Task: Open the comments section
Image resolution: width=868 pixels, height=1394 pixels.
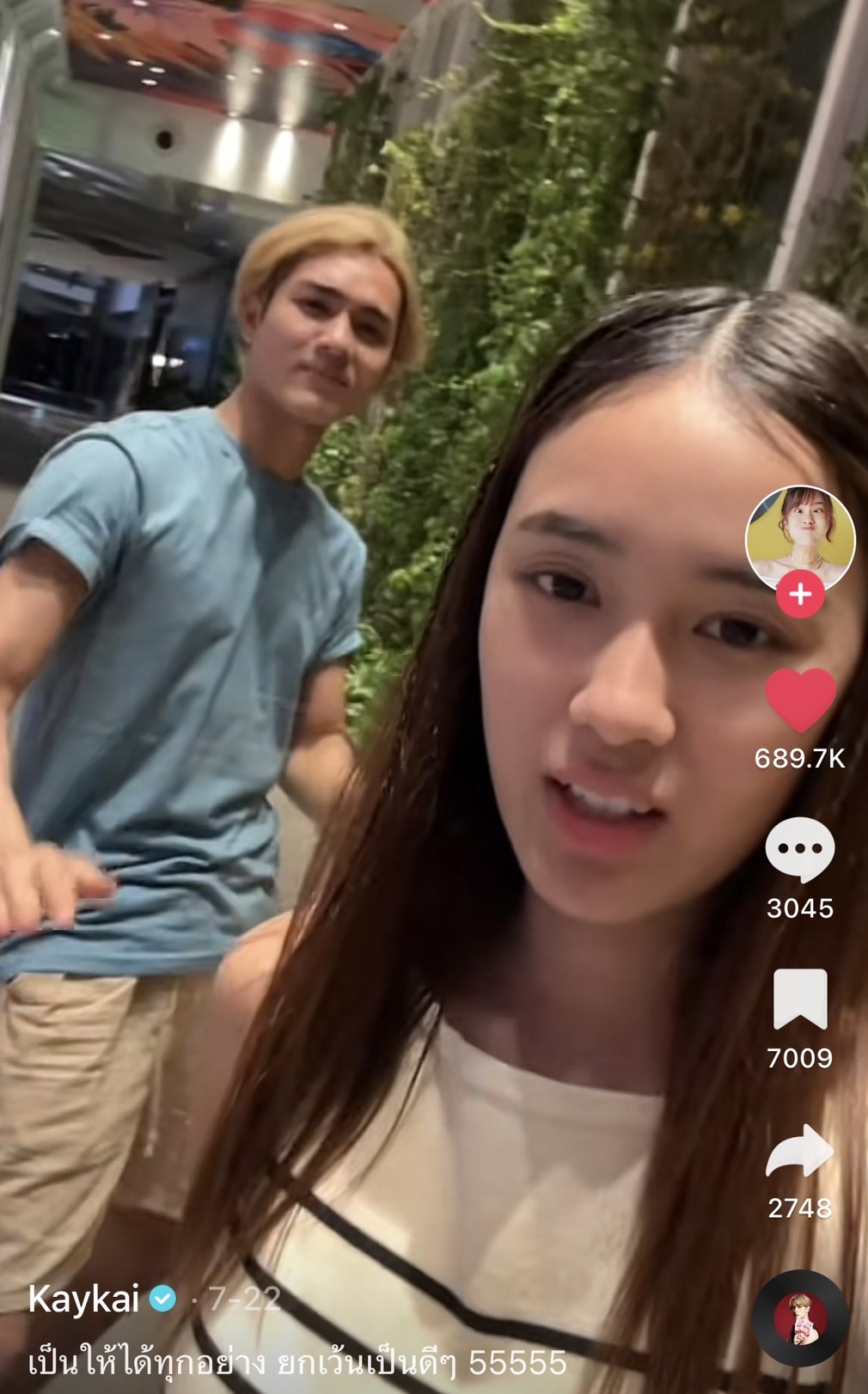Action: point(800,850)
